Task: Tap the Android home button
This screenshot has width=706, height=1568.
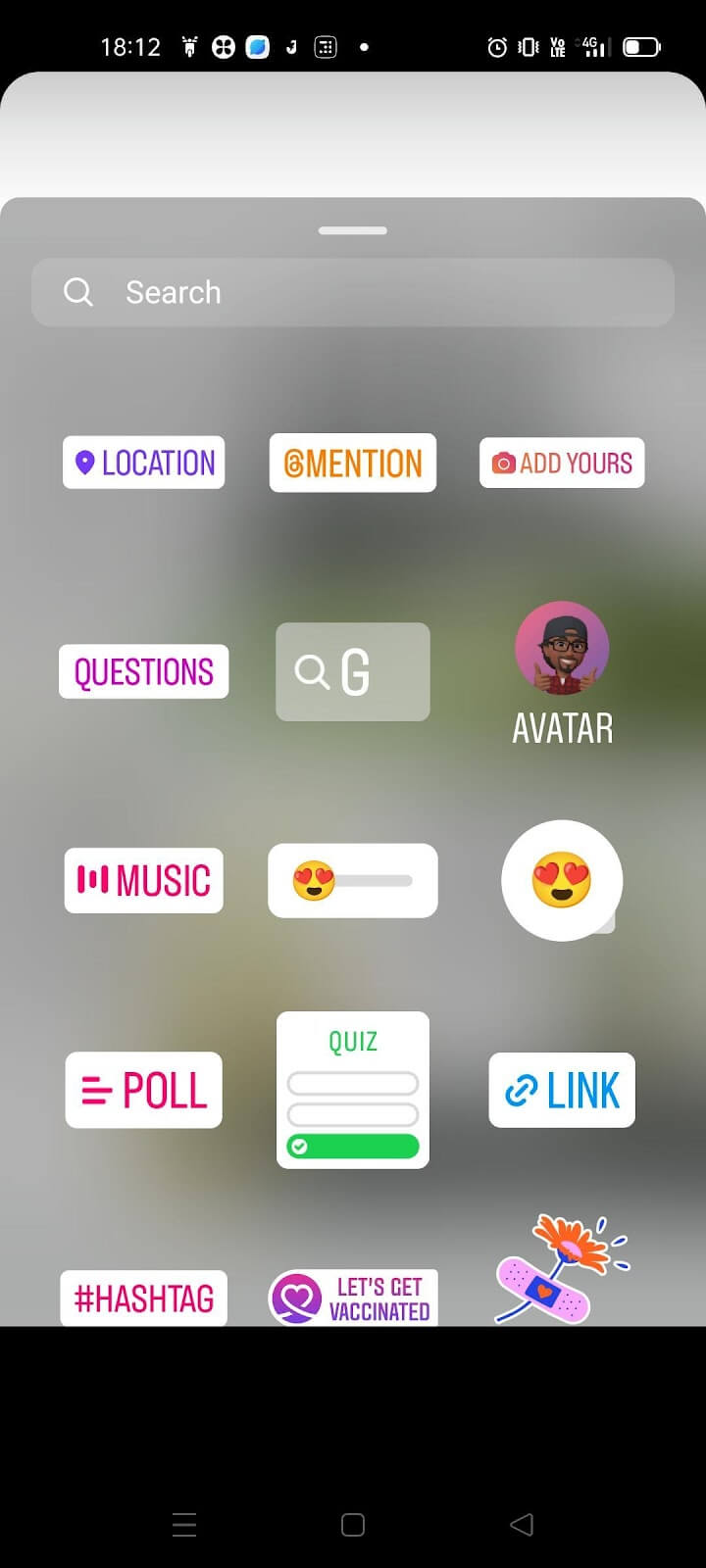Action: pos(353,1524)
